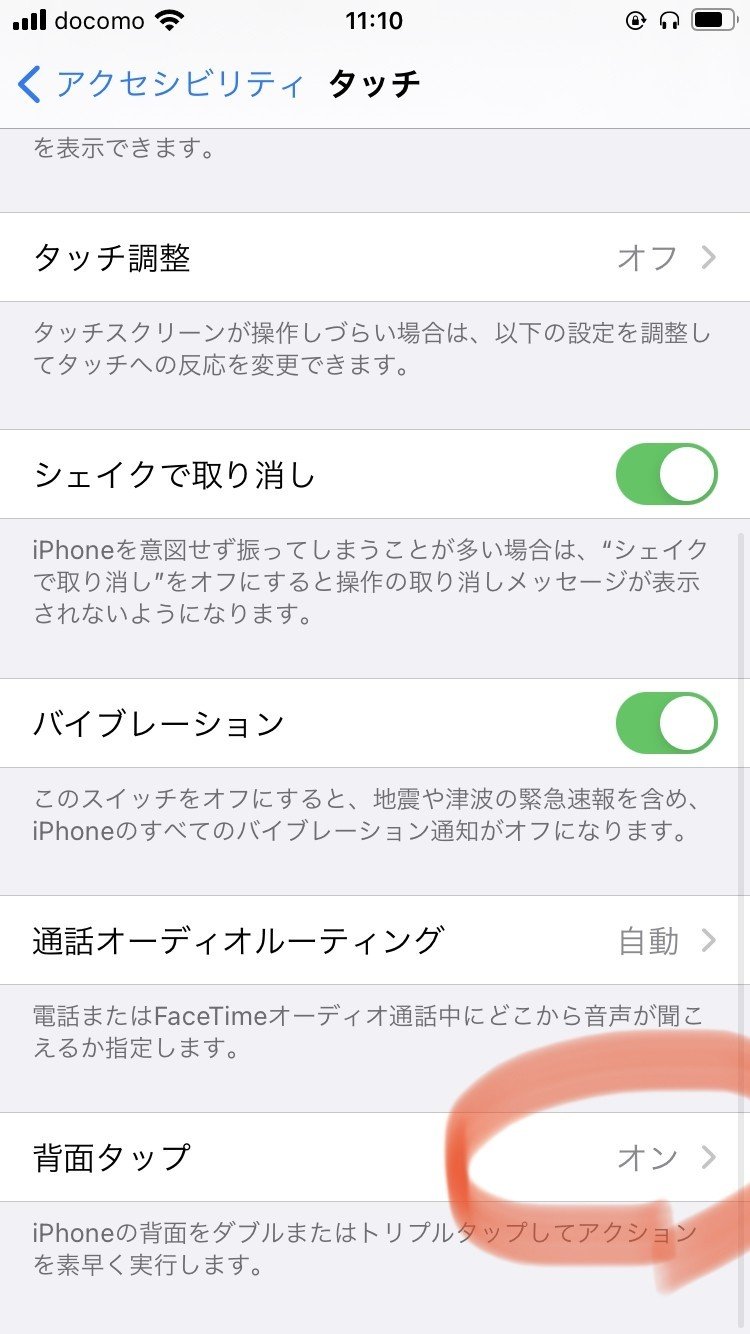
Task: Turn off the バイブレーション switch
Action: point(678,722)
